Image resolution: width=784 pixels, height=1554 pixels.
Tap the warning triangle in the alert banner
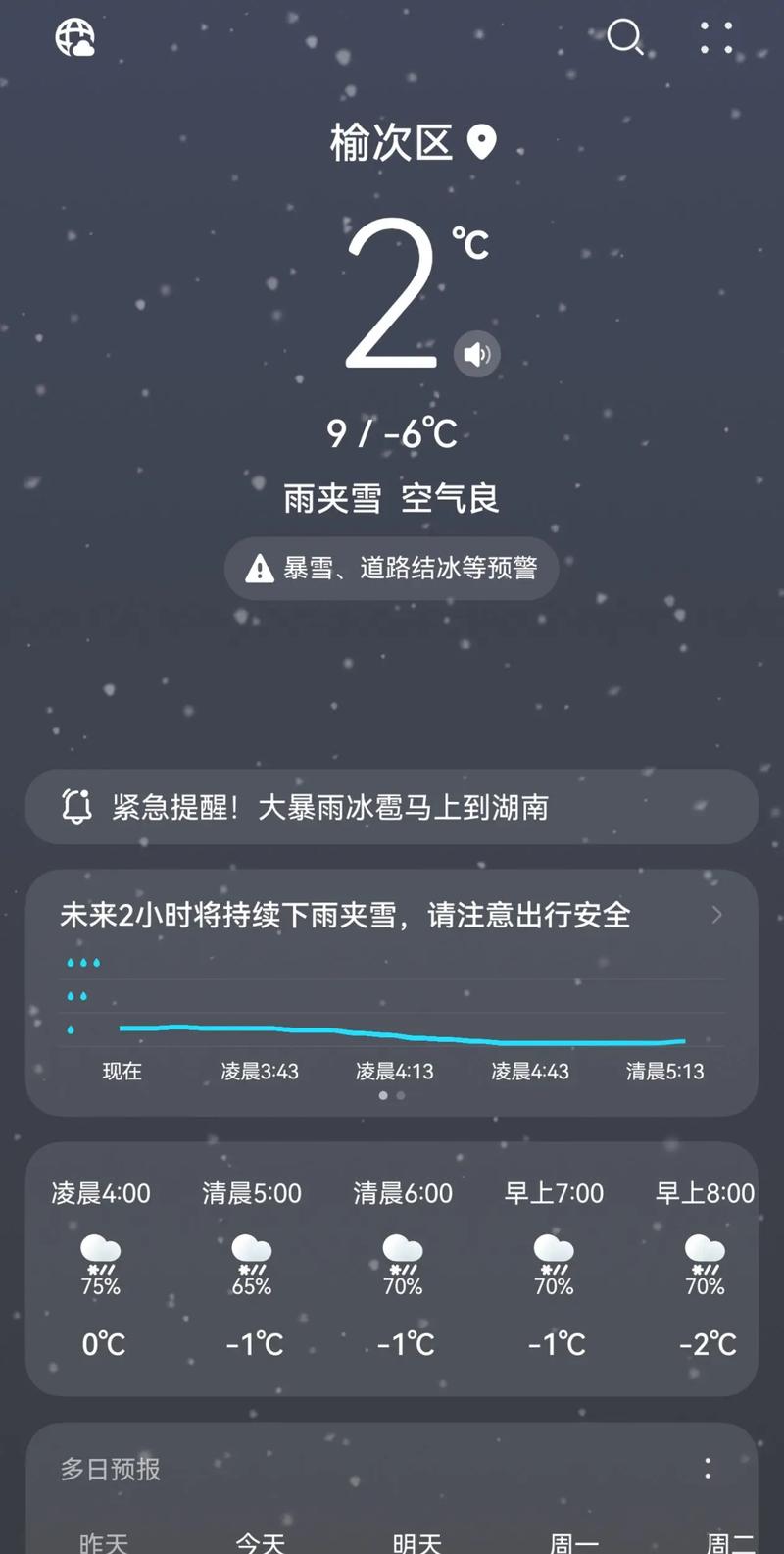258,569
